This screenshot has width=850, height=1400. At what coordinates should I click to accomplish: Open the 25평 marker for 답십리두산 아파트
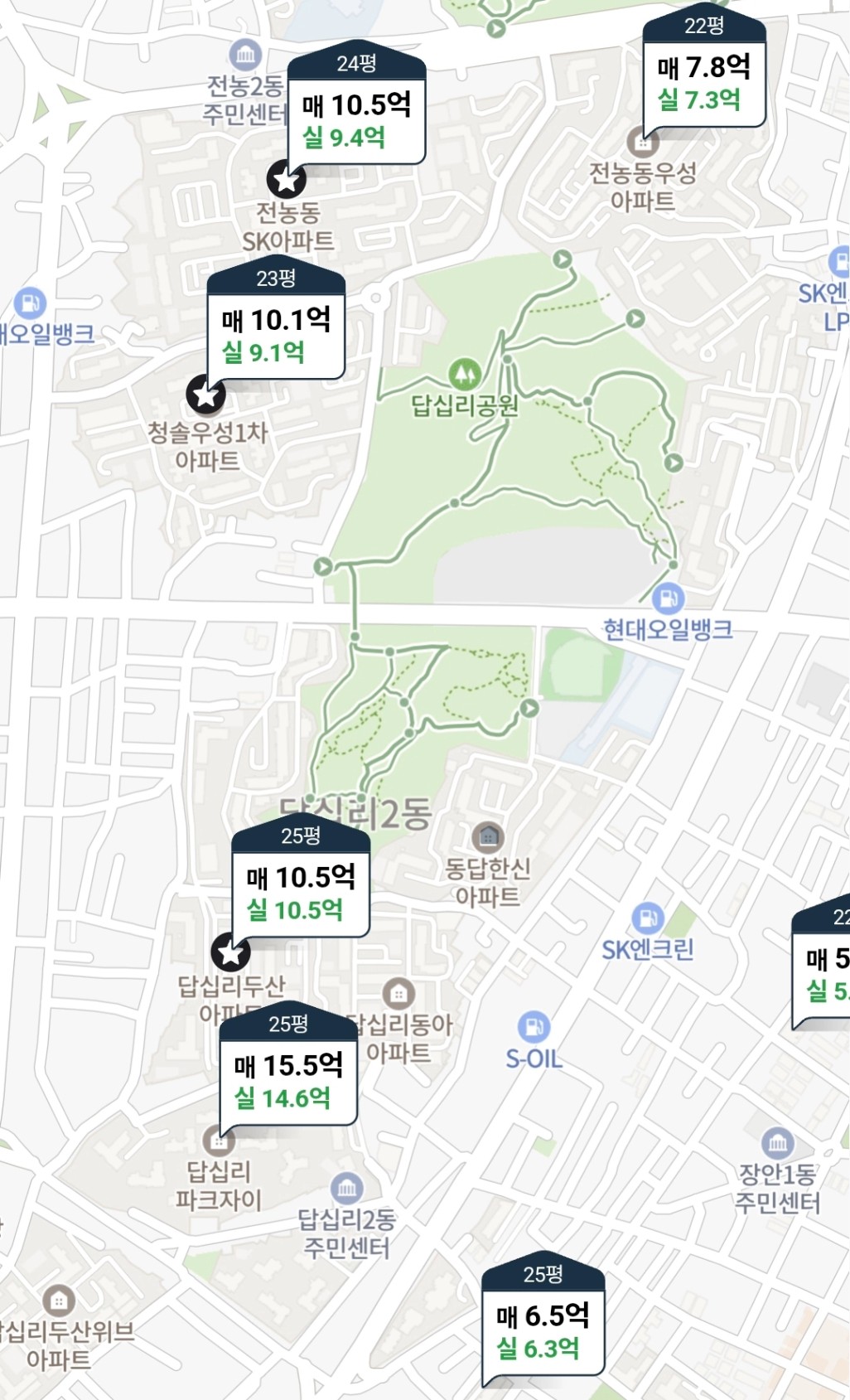point(301,883)
